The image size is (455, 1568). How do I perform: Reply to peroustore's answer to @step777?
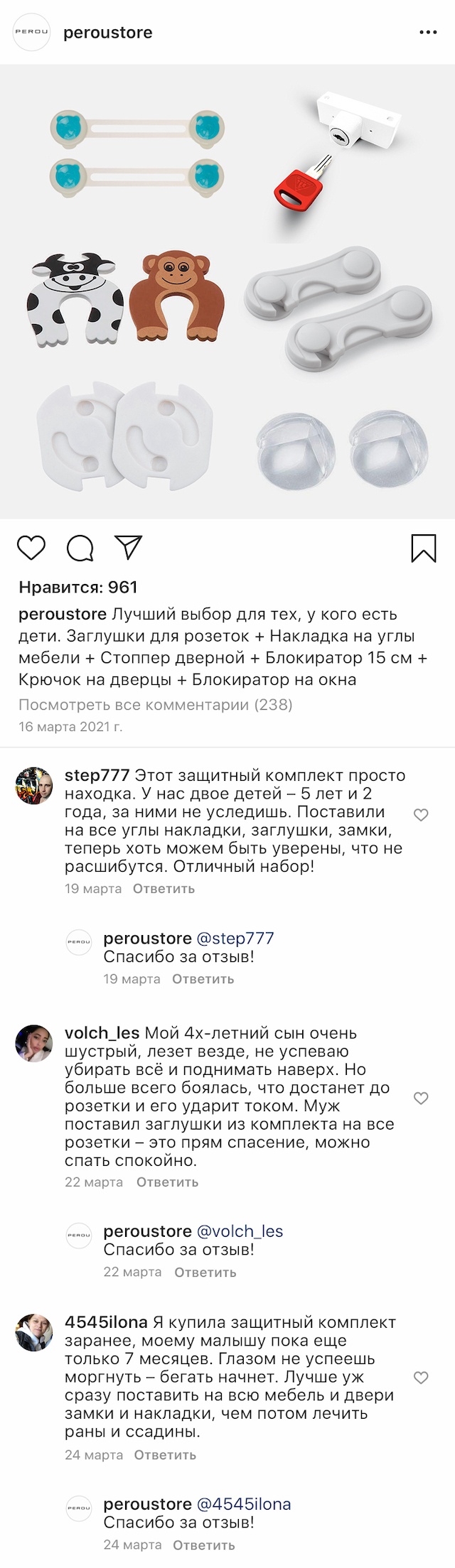click(203, 979)
